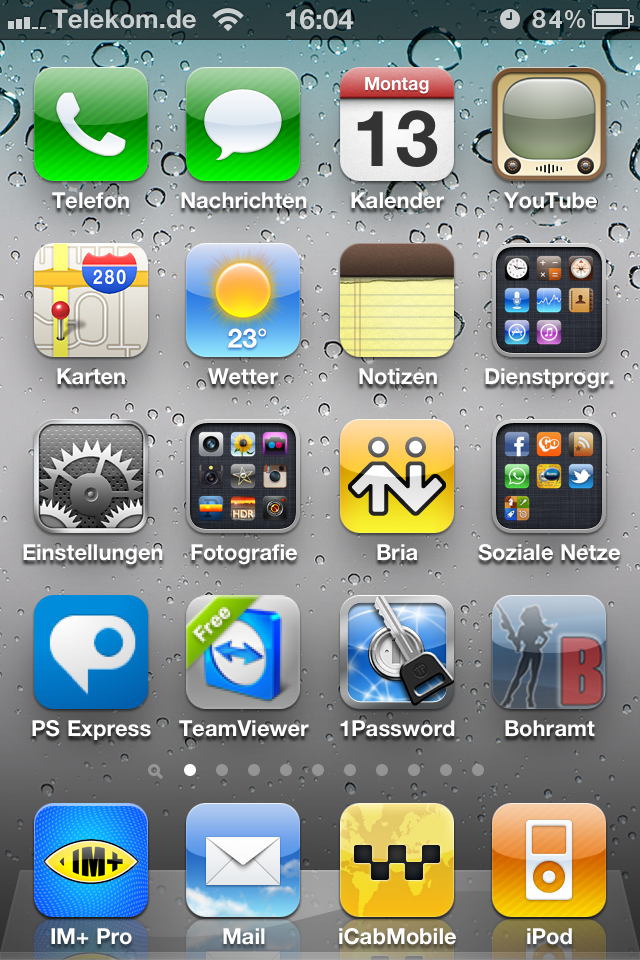This screenshot has width=640, height=960.
Task: Open the Dienstprogr. folder
Action: tap(549, 301)
